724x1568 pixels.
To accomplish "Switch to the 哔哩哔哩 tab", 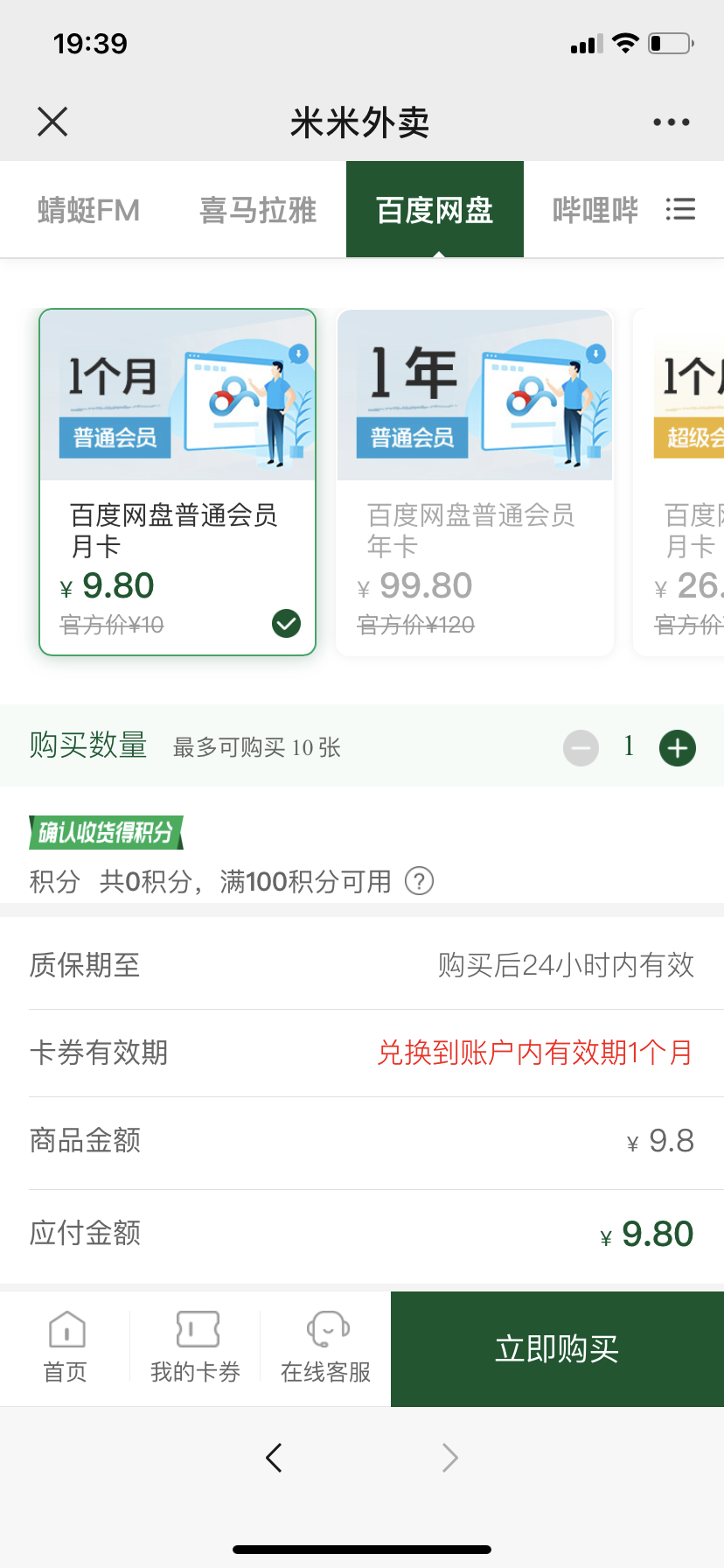I will tap(595, 211).
